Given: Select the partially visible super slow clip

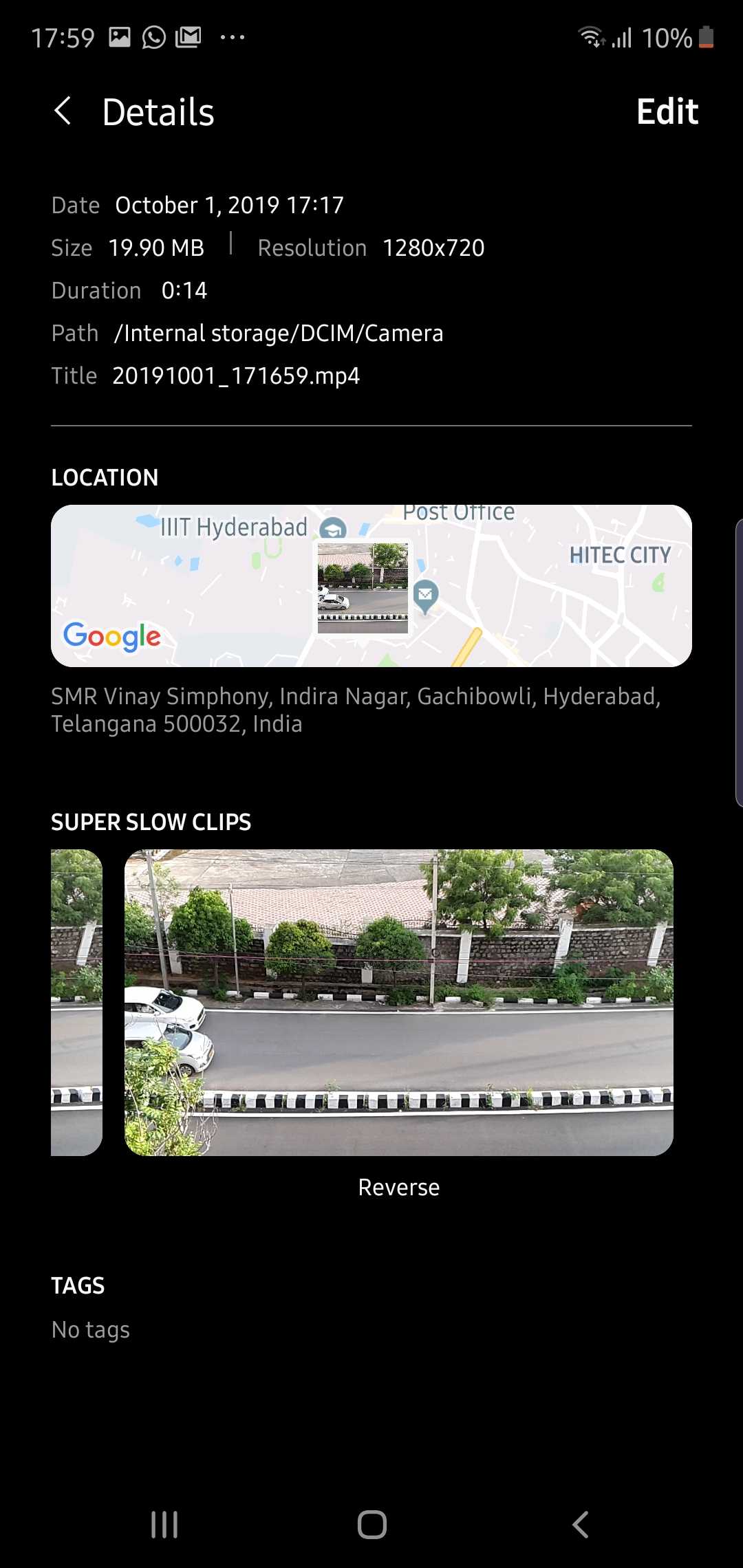Looking at the screenshot, I should click(76, 1002).
